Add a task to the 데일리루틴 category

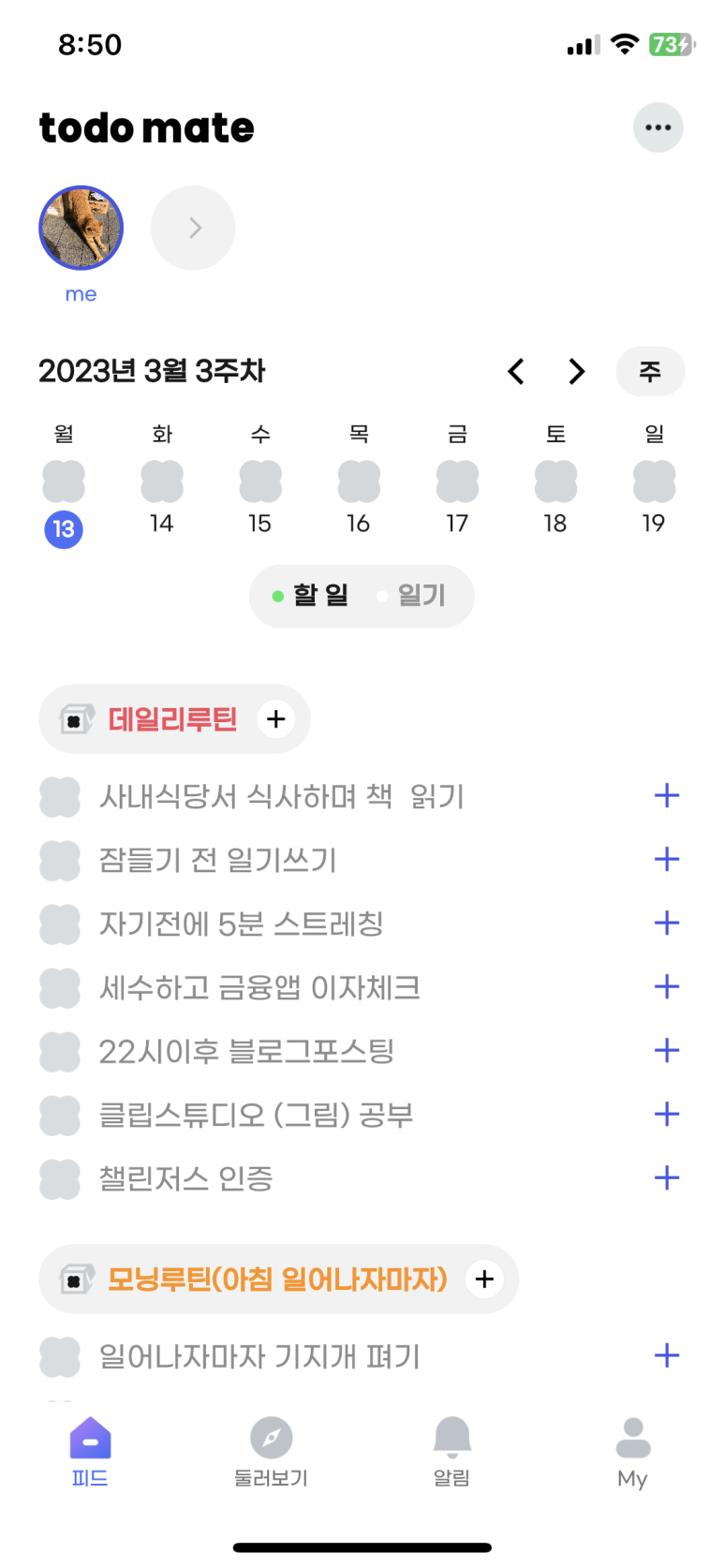pos(276,719)
